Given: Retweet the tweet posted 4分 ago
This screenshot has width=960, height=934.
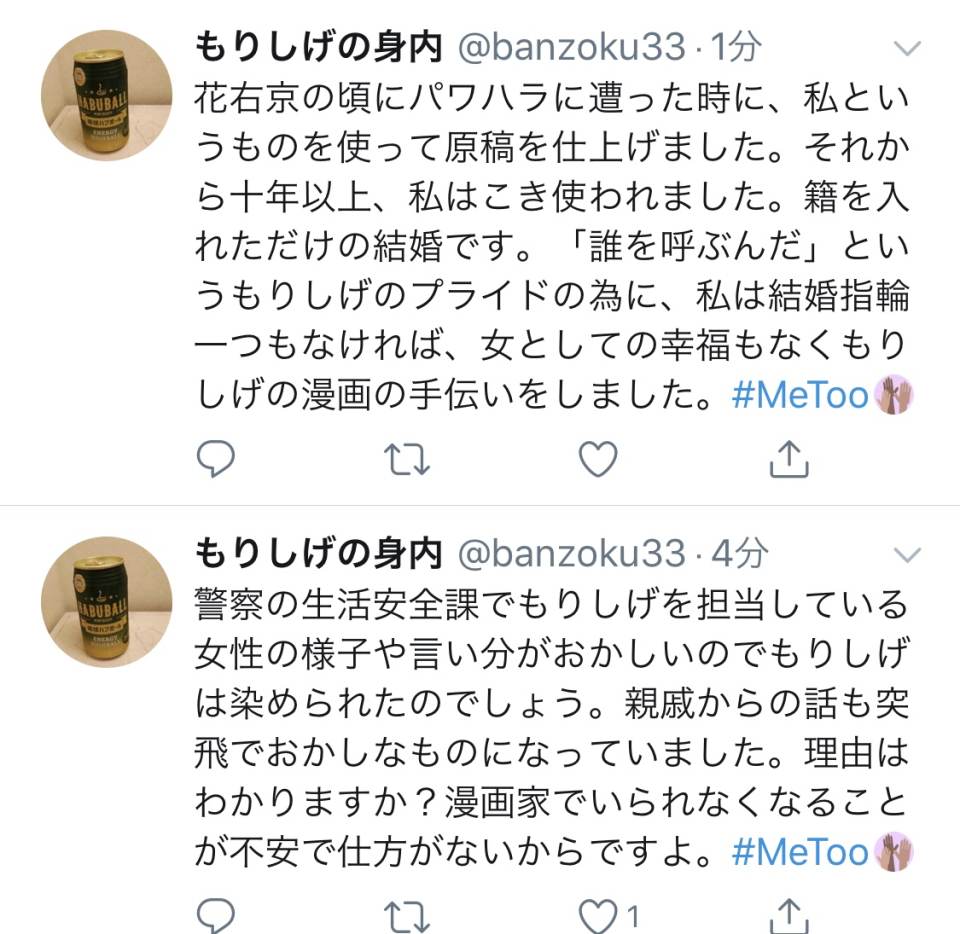Looking at the screenshot, I should [x=407, y=913].
